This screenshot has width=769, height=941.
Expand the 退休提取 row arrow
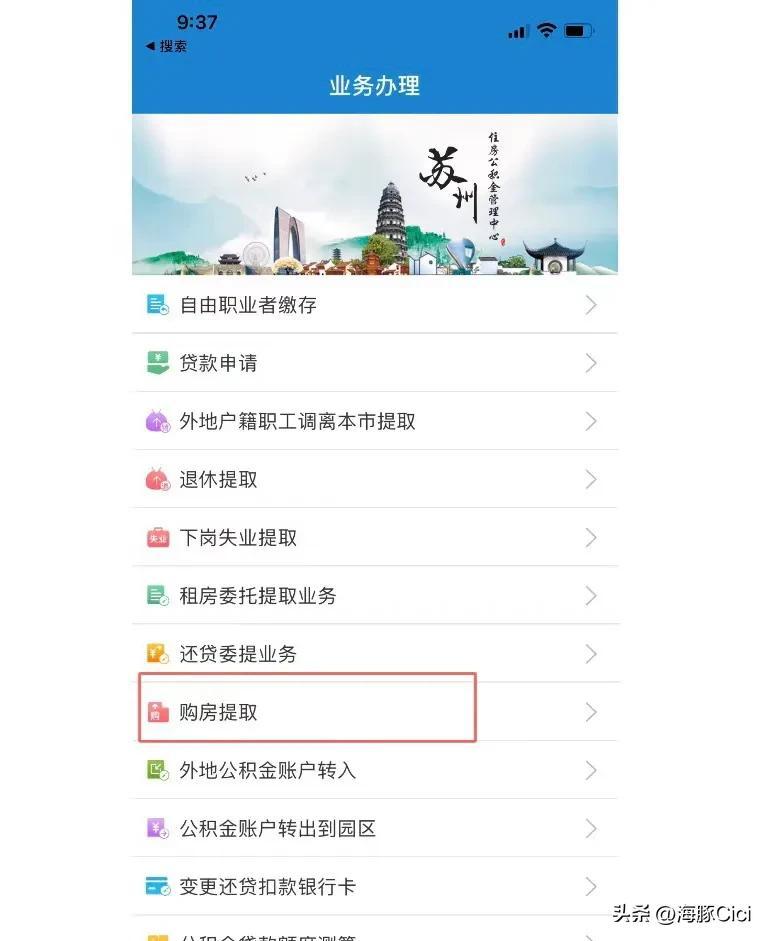coord(591,479)
